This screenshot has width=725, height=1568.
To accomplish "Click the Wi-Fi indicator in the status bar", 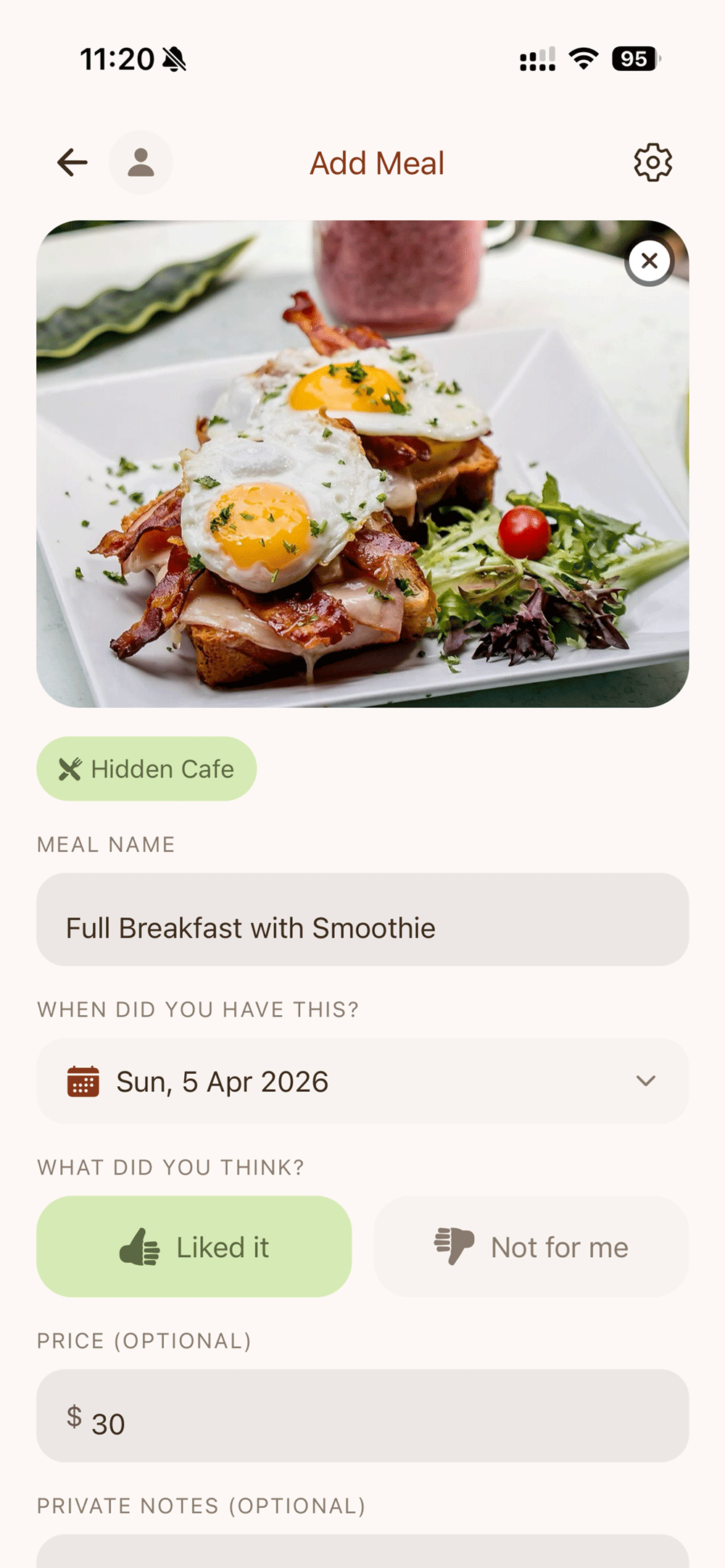I will point(584,59).
